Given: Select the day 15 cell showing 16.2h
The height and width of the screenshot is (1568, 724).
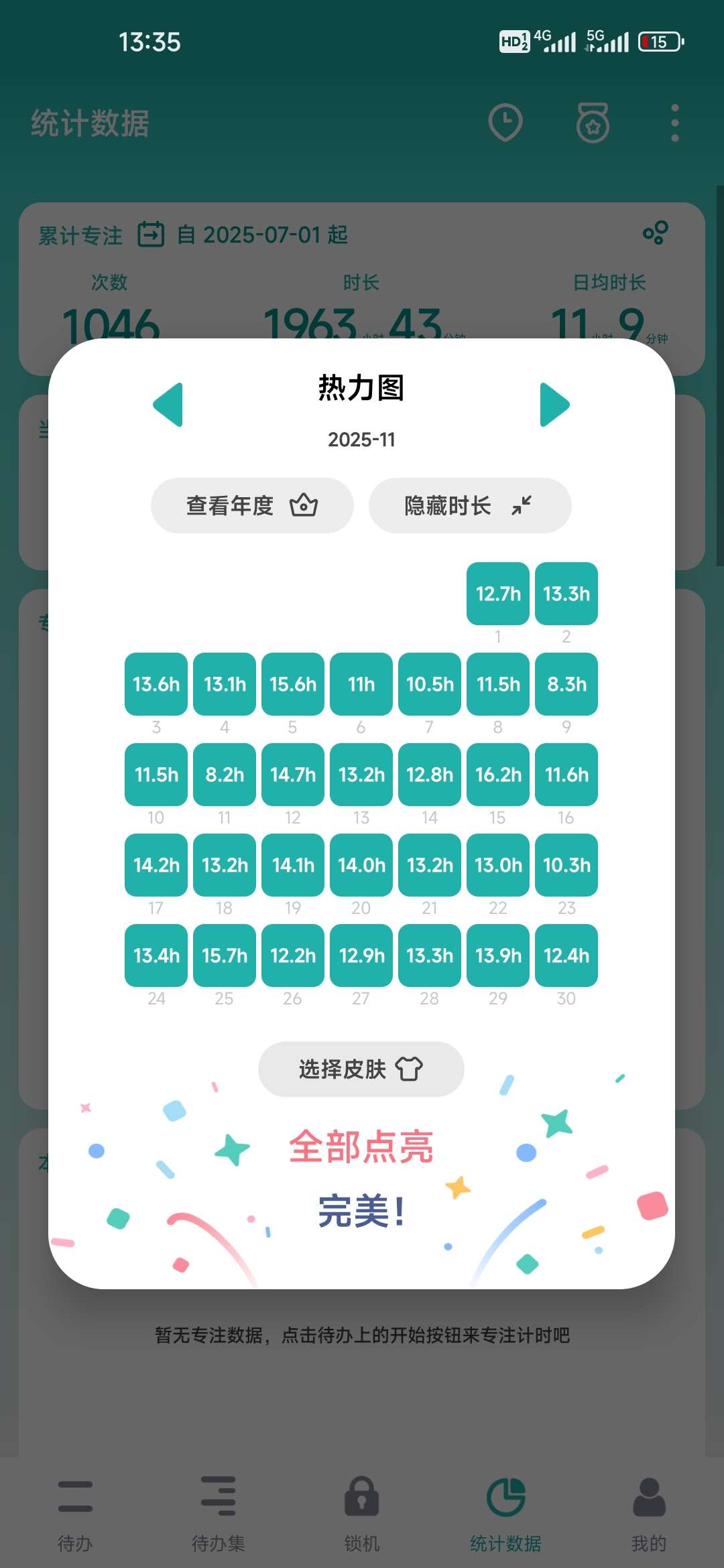Looking at the screenshot, I should click(498, 775).
